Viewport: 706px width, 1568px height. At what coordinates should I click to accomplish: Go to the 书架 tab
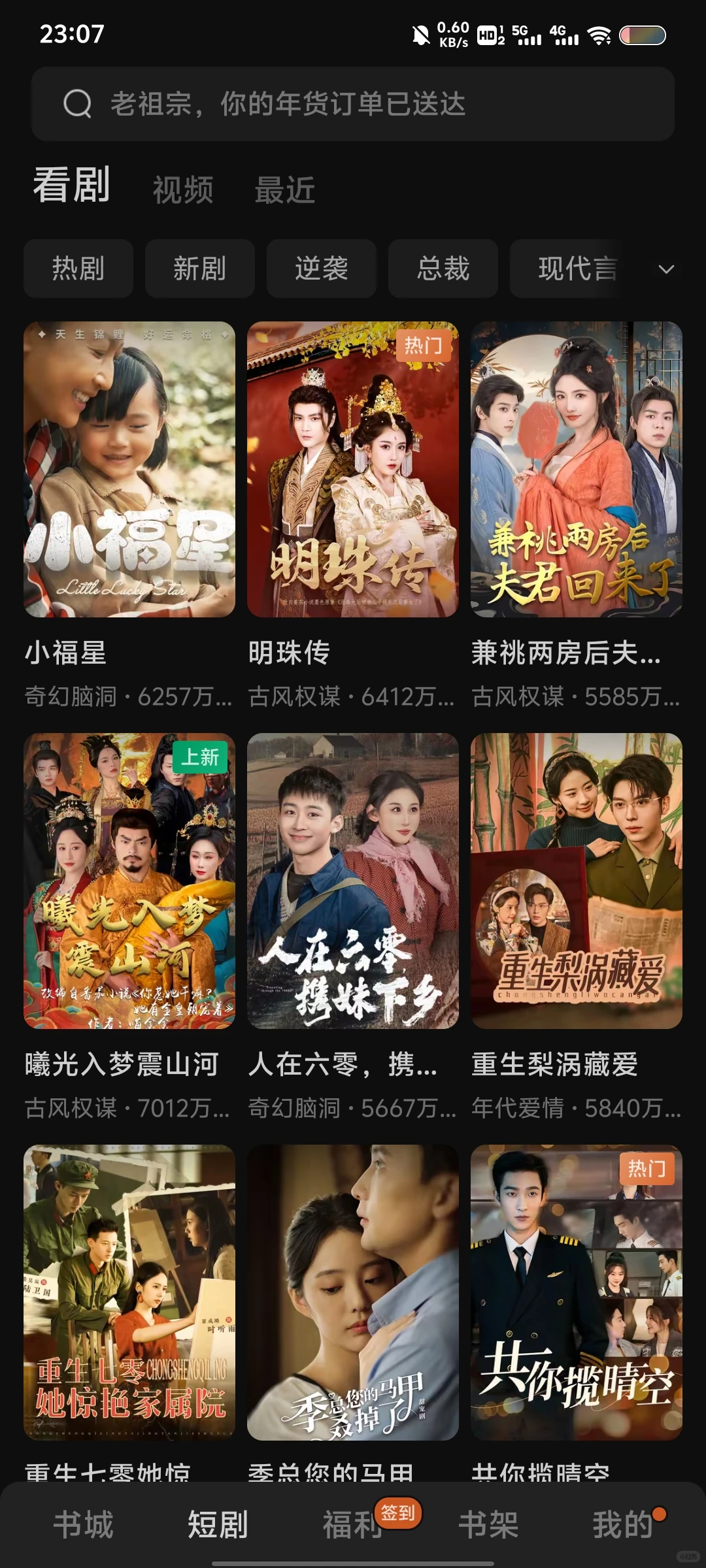click(488, 1525)
